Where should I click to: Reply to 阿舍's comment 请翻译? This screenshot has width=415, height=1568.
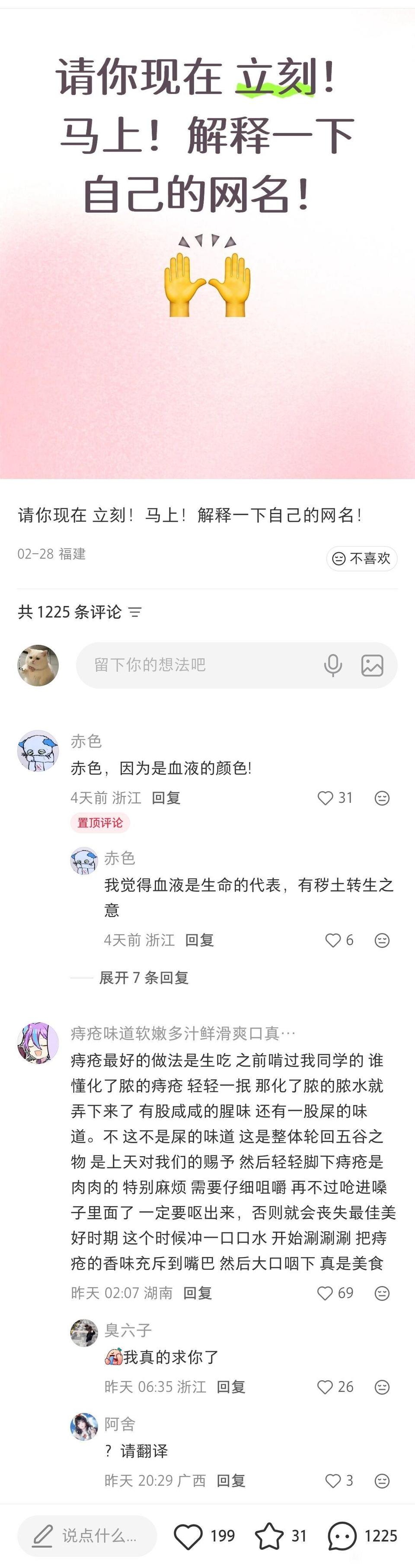(231, 1480)
